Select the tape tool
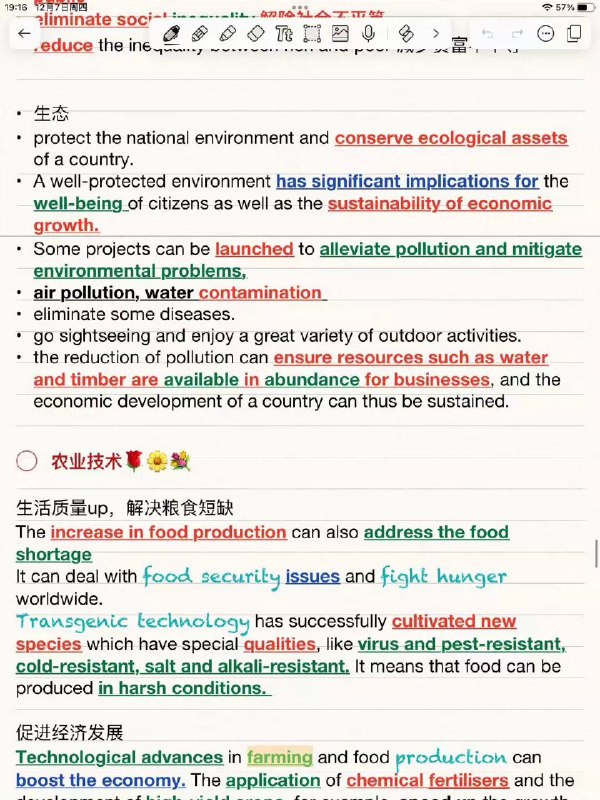 click(406, 33)
